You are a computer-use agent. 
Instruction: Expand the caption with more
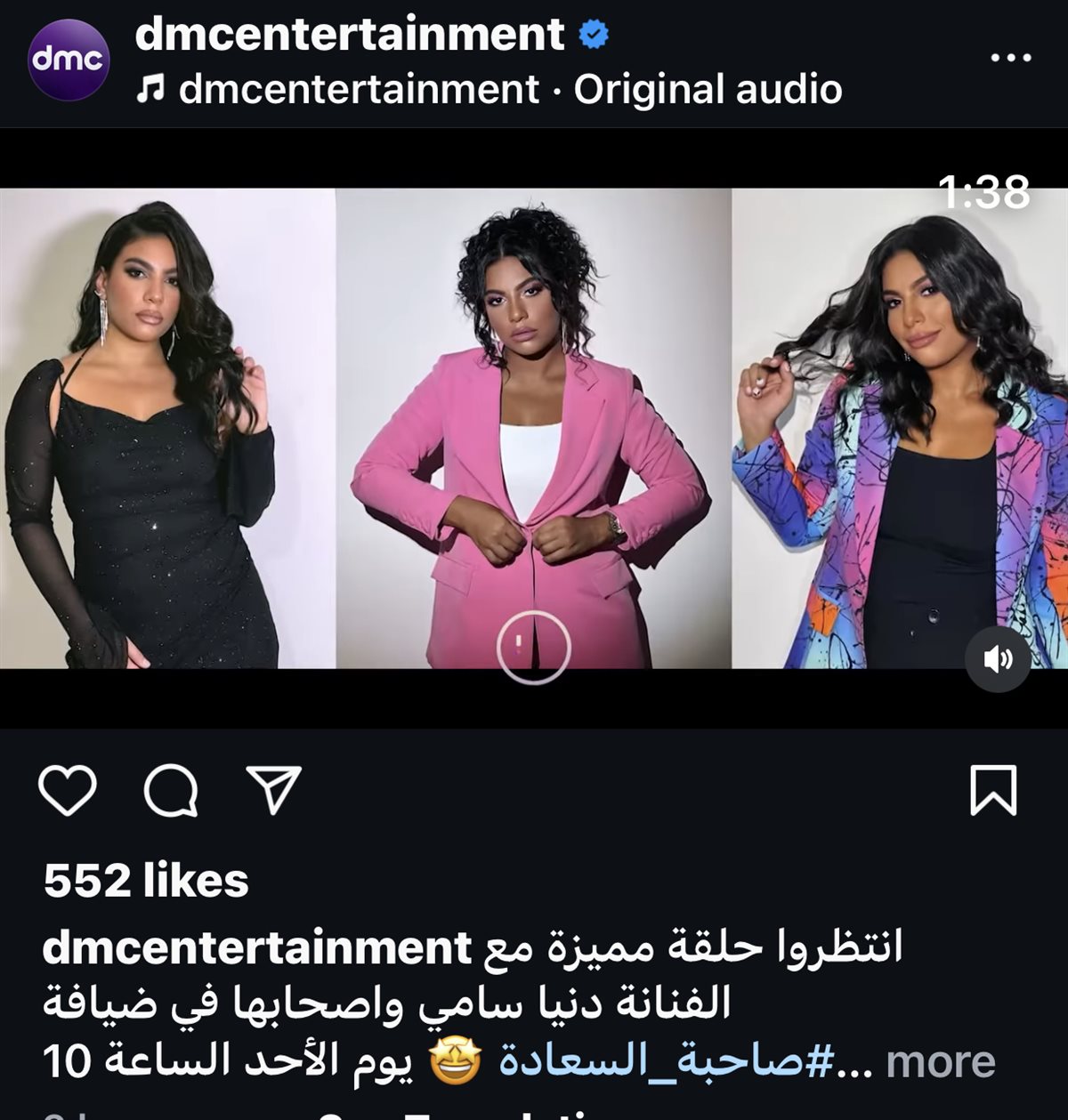coord(940,1061)
